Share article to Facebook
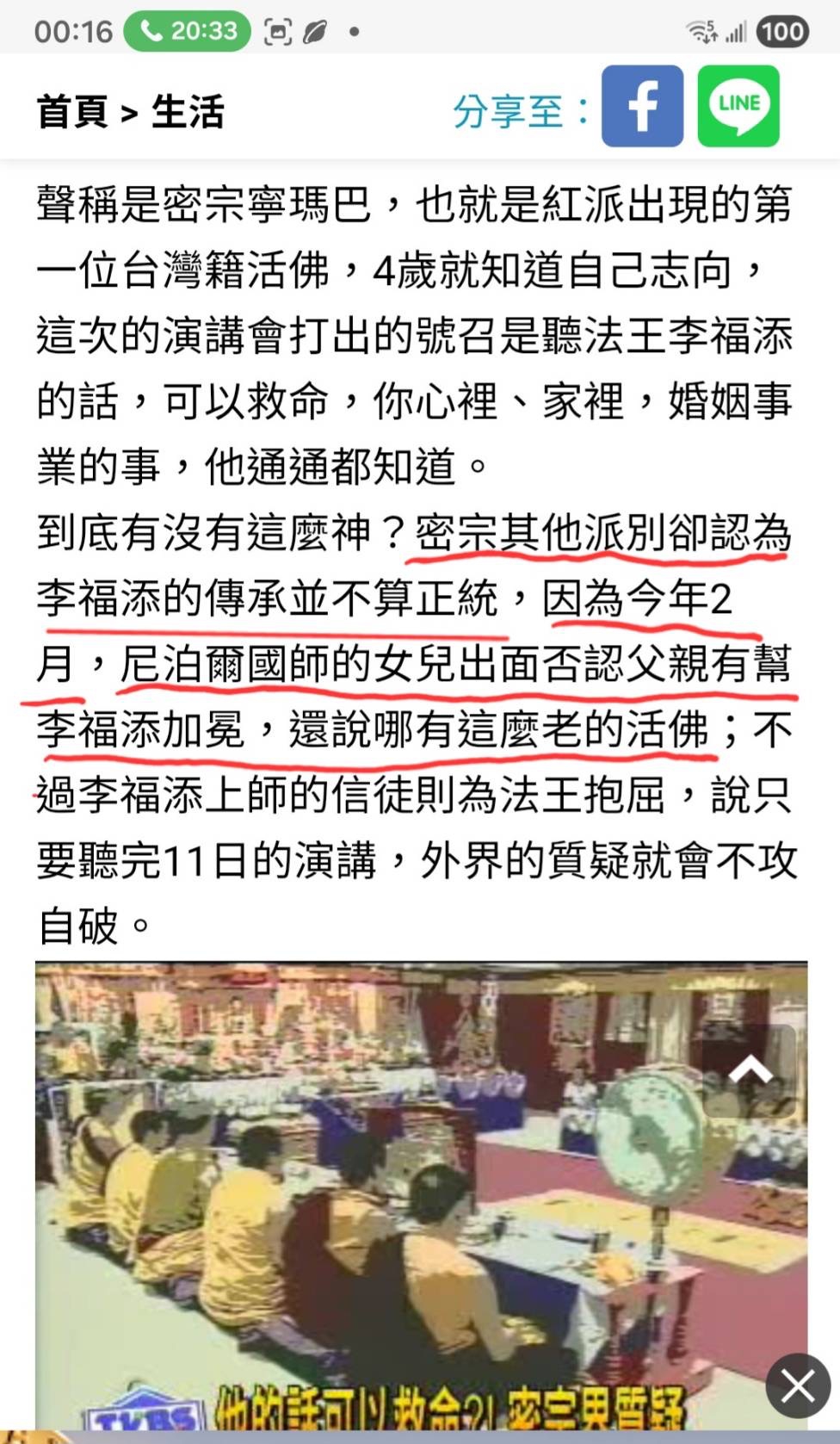The height and width of the screenshot is (1444, 840). click(642, 106)
